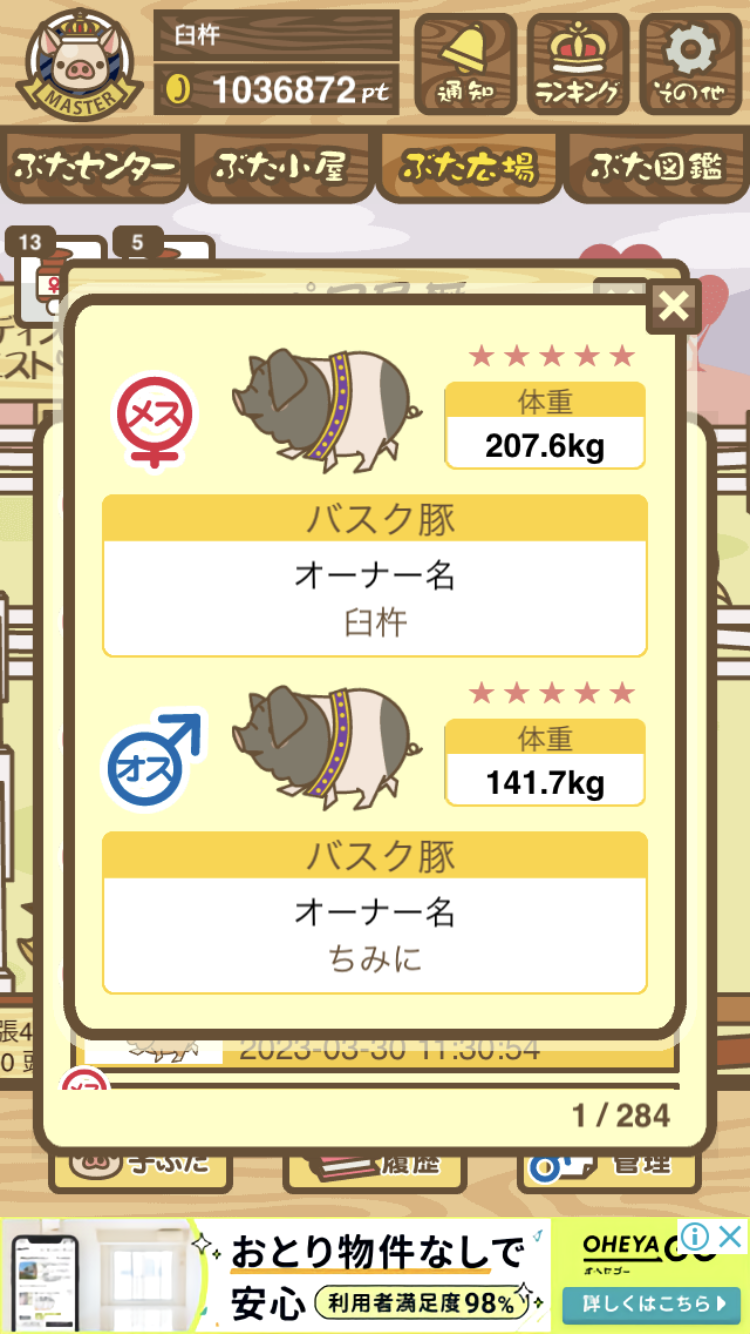Switch to the ぶたセンター tab
The width and height of the screenshot is (750, 1334).
click(x=95, y=166)
